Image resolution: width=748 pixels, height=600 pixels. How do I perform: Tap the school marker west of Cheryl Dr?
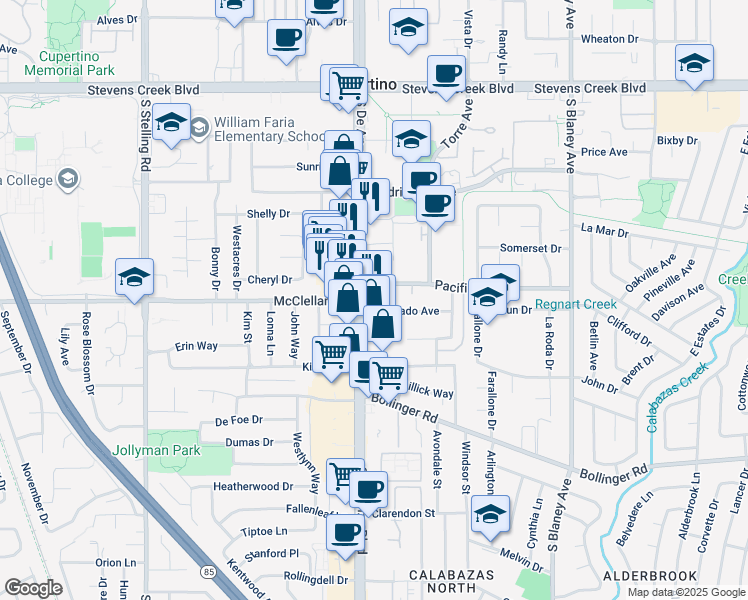tap(134, 279)
